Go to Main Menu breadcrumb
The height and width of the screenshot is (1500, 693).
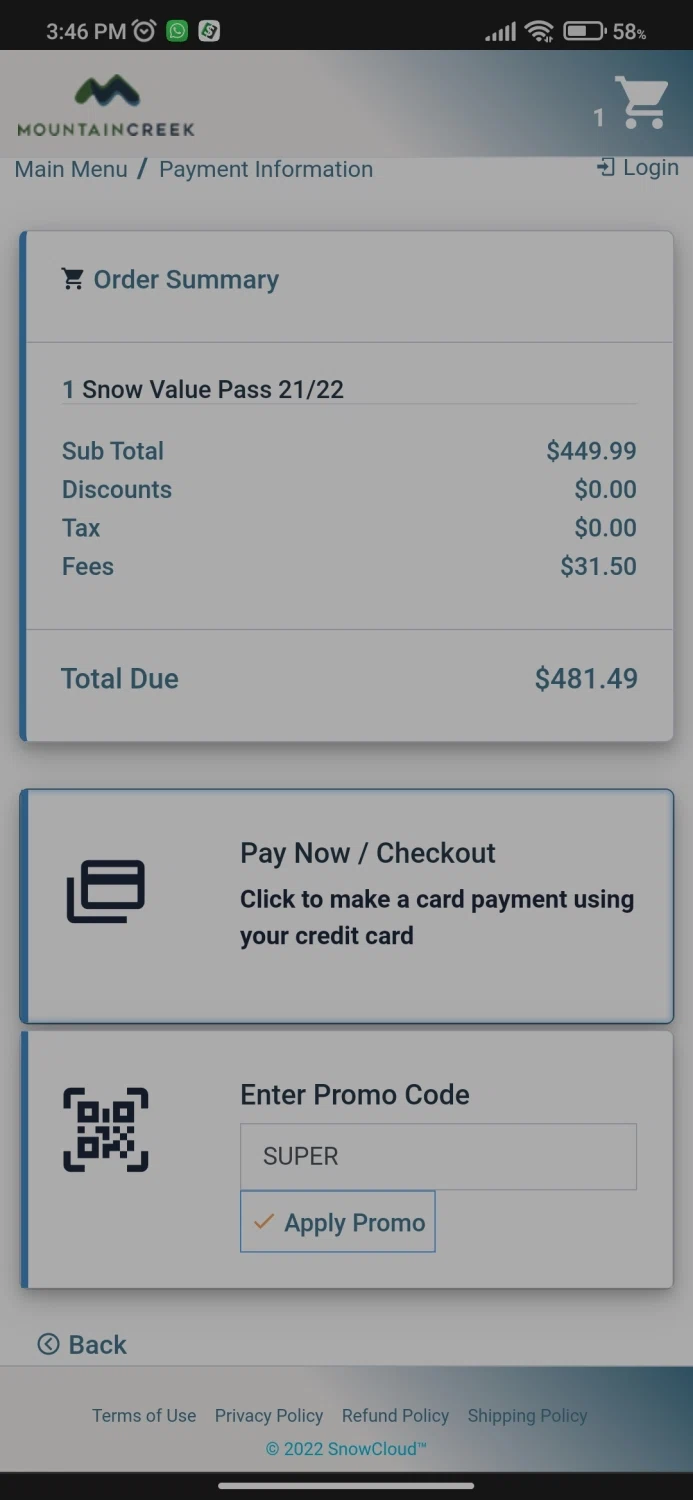[x=71, y=169]
